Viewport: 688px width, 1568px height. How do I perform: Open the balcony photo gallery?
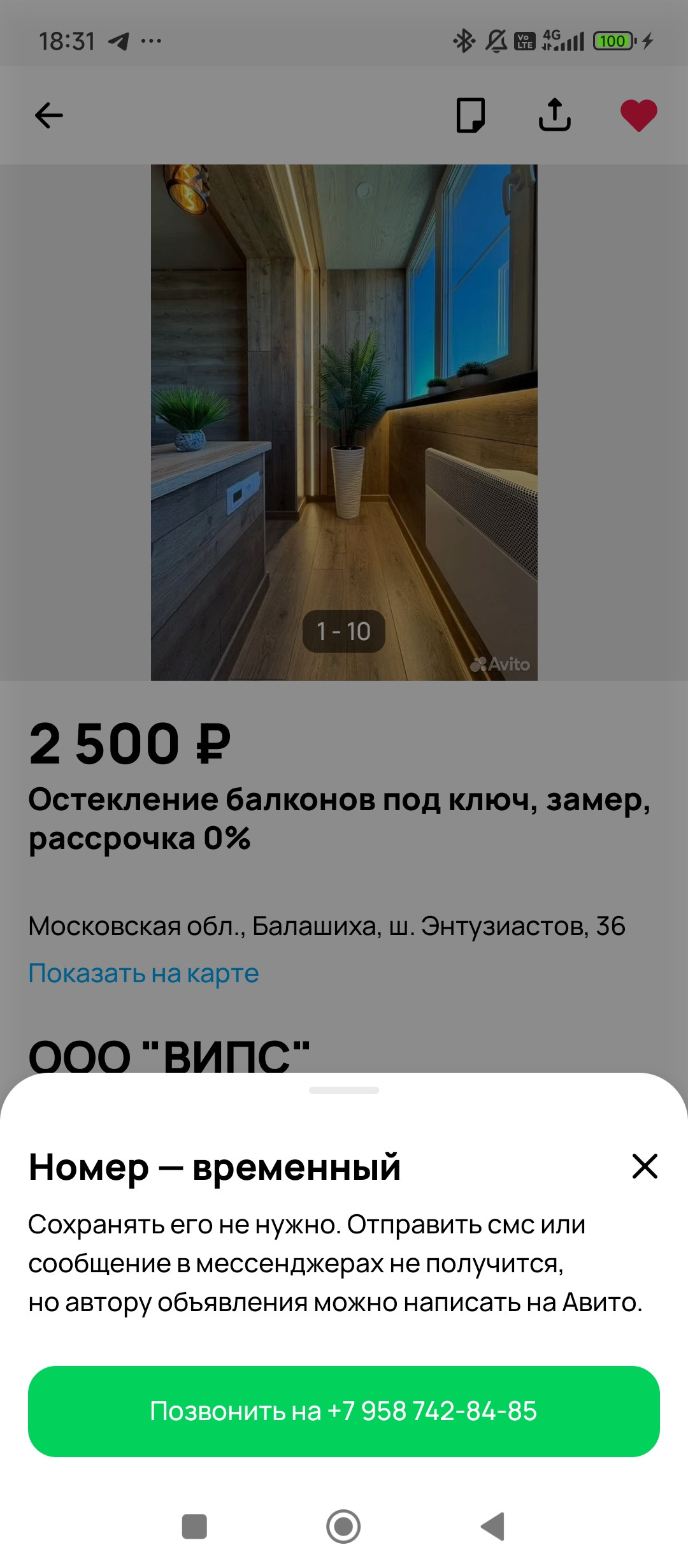pyautogui.click(x=344, y=422)
